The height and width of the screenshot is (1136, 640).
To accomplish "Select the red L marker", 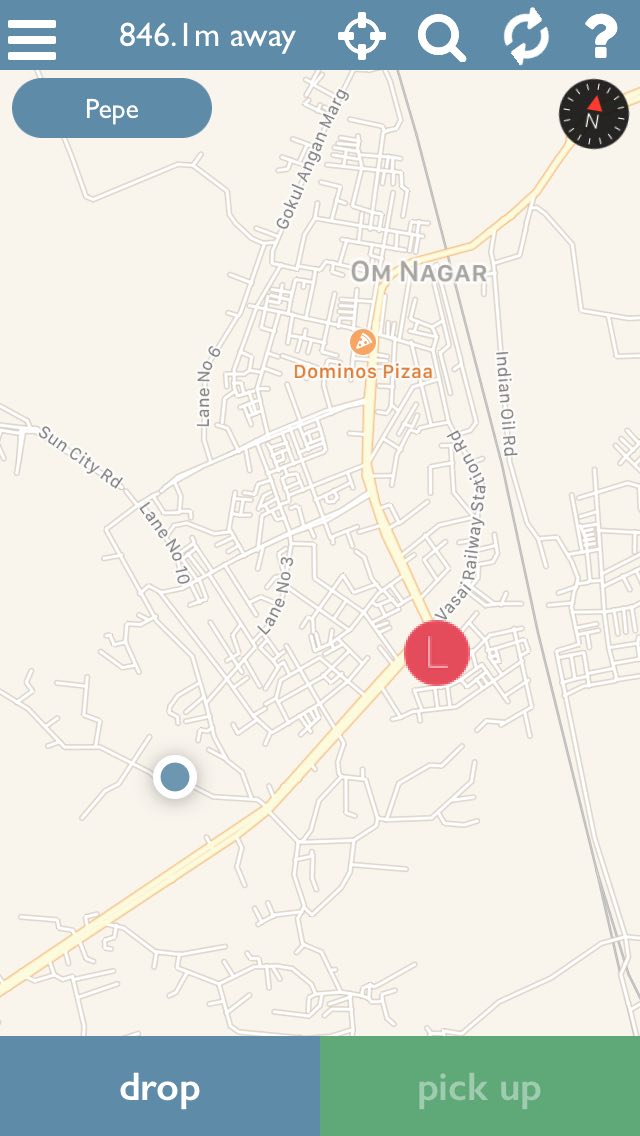I will 437,652.
